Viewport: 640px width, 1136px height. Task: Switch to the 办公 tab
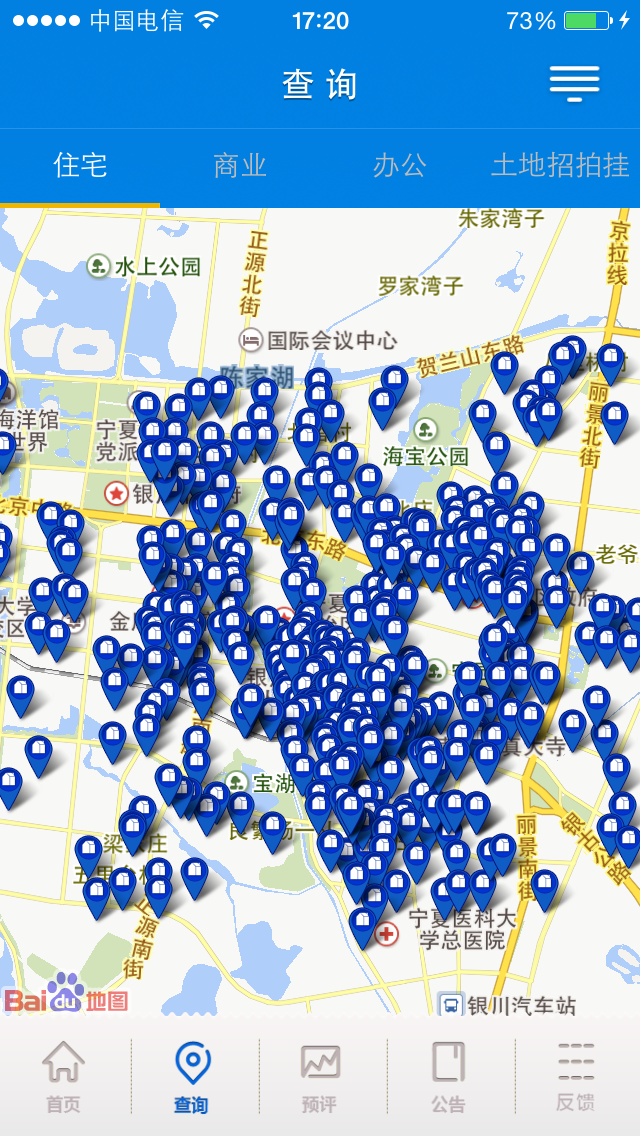pyautogui.click(x=400, y=166)
